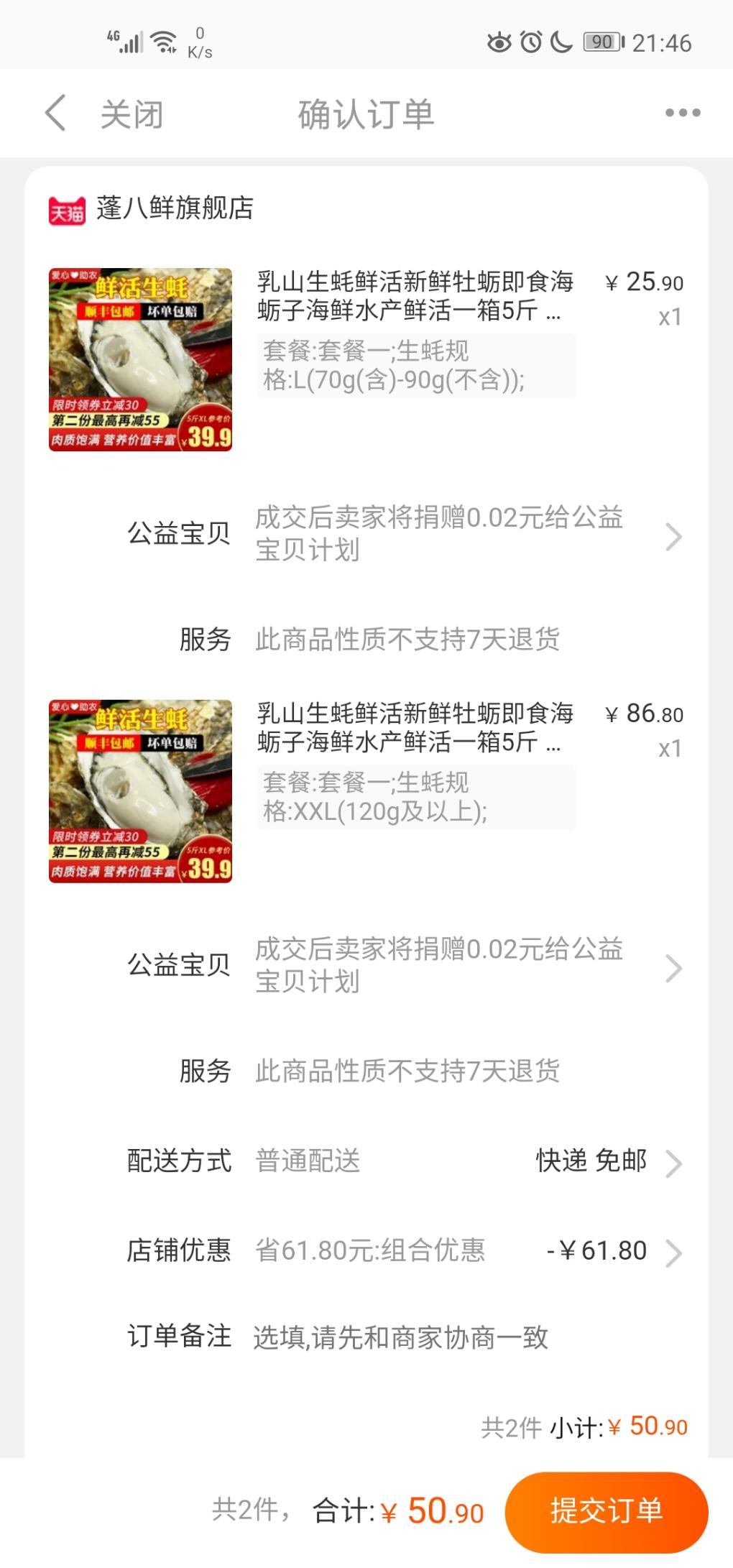Viewport: 733px width, 1568px height.
Task: Open the L(70g-90g) oyster product thumbnail
Action: (140, 359)
